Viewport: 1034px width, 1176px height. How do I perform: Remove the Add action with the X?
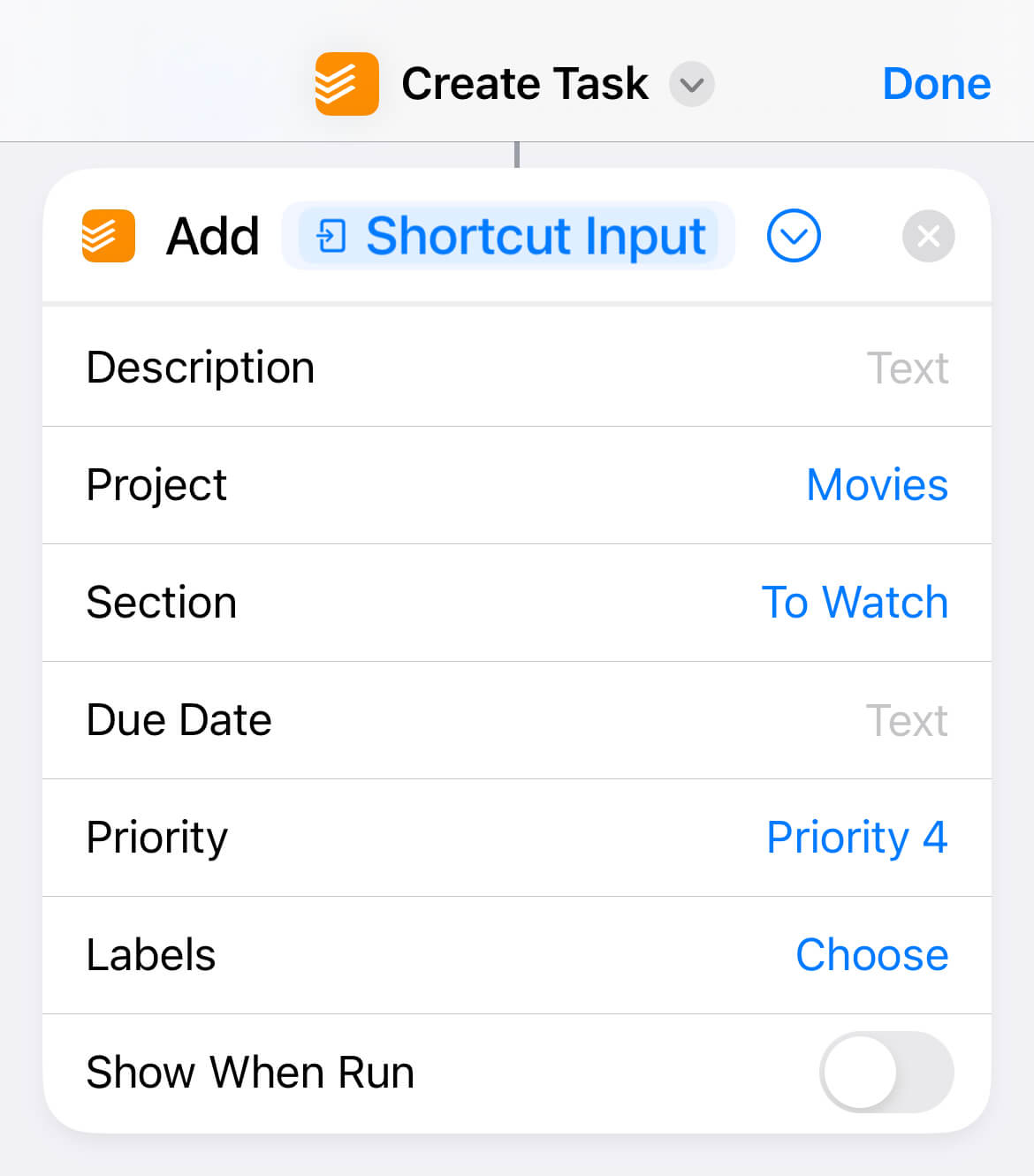pos(928,236)
